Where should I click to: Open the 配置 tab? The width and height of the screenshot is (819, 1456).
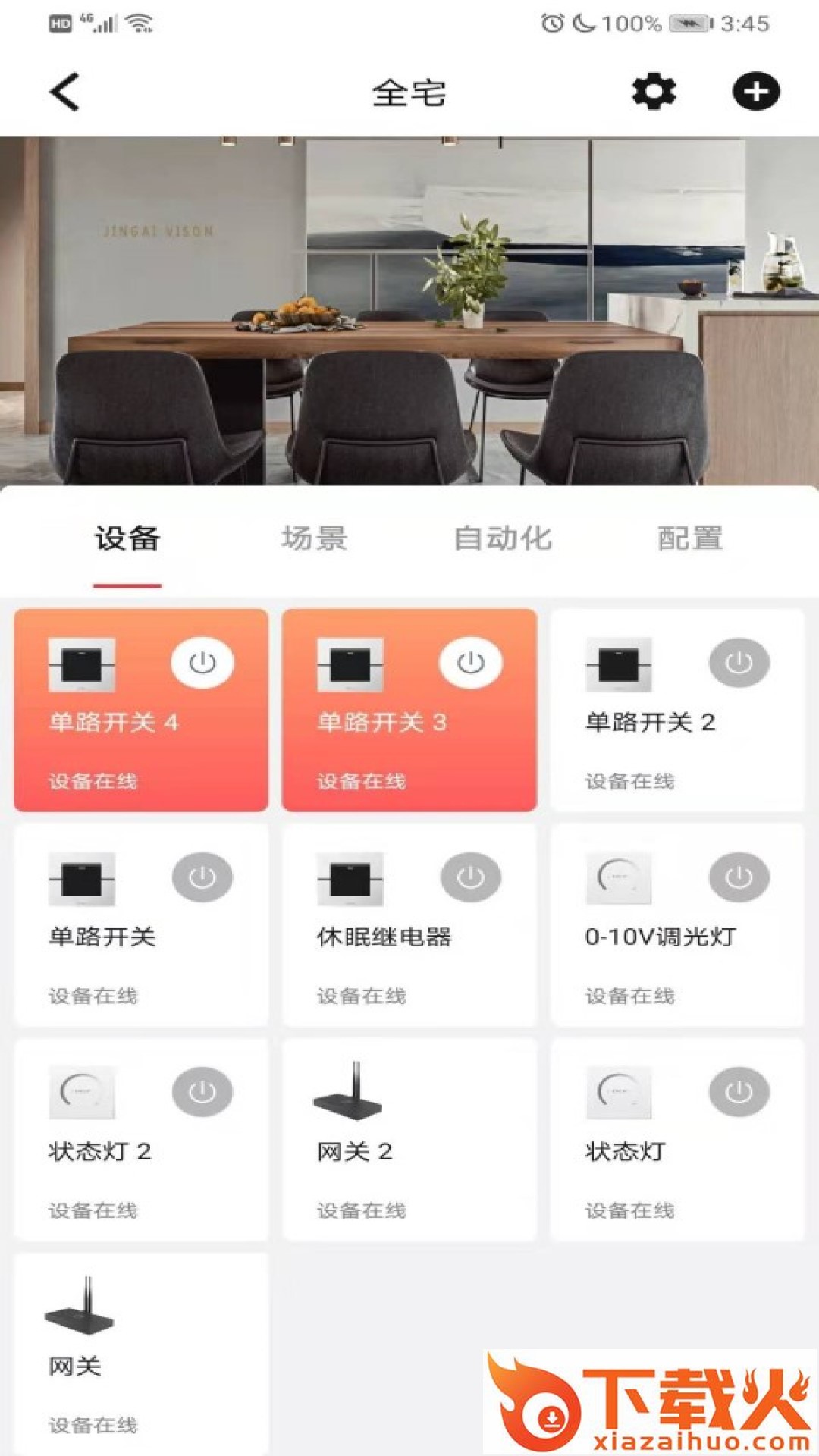click(689, 538)
